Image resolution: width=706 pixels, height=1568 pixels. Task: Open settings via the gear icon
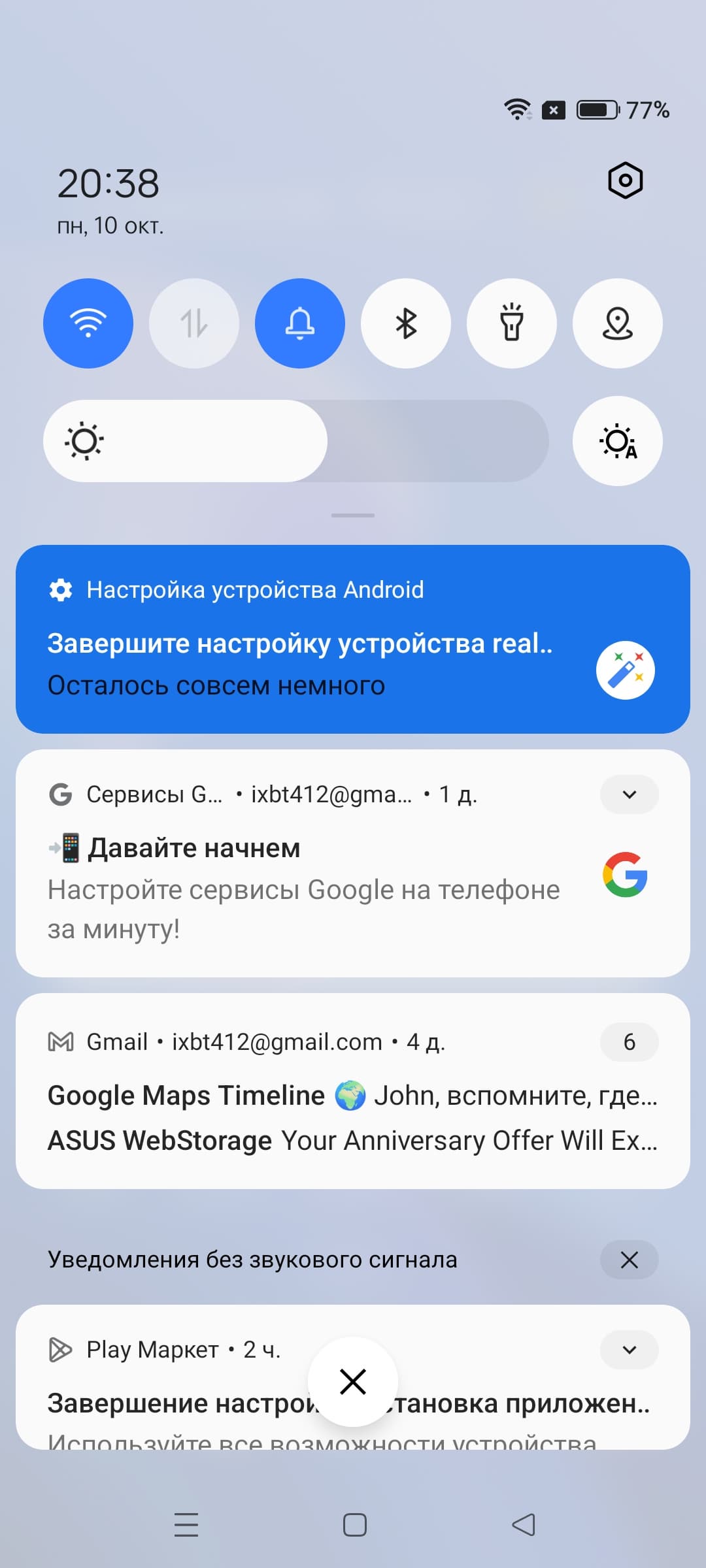(x=625, y=180)
